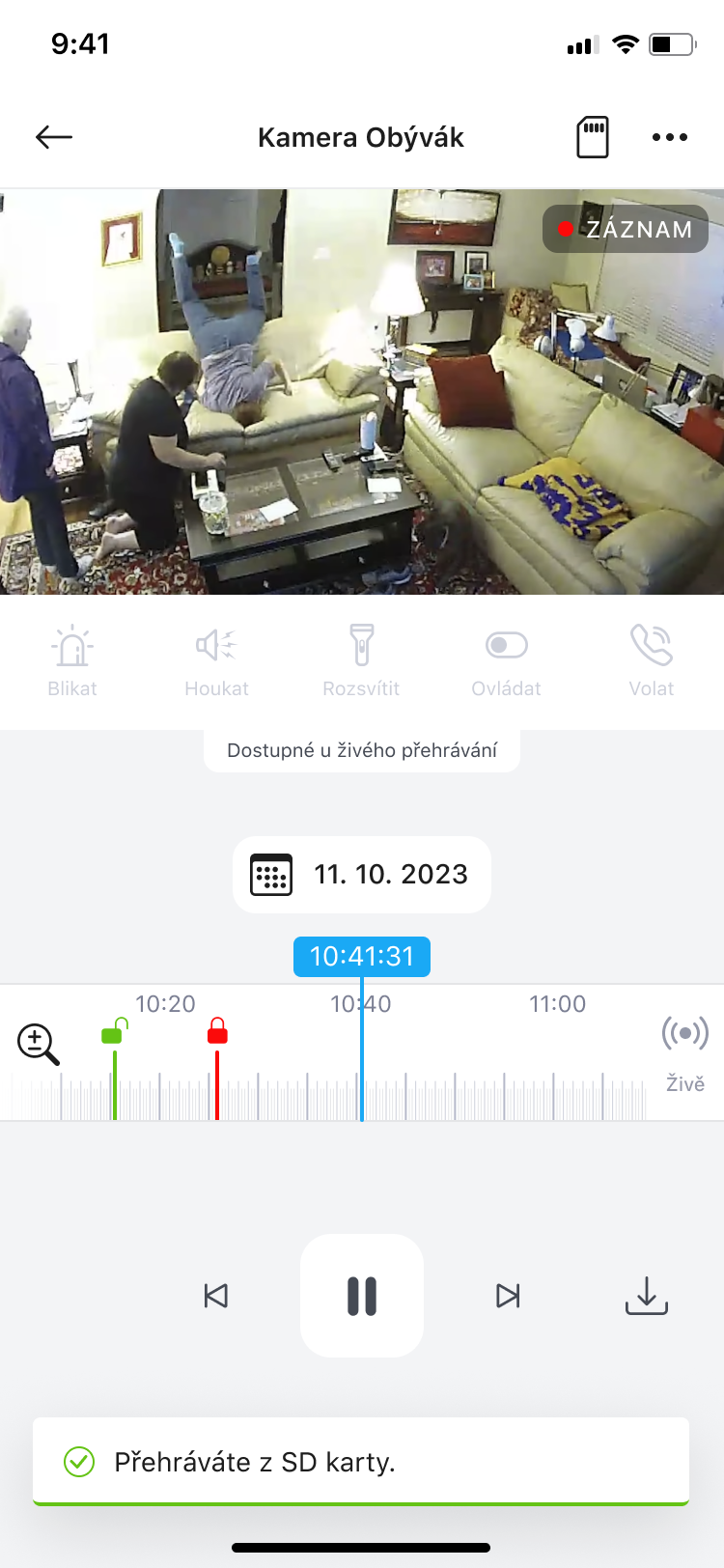Open the SD card icon

(592, 137)
